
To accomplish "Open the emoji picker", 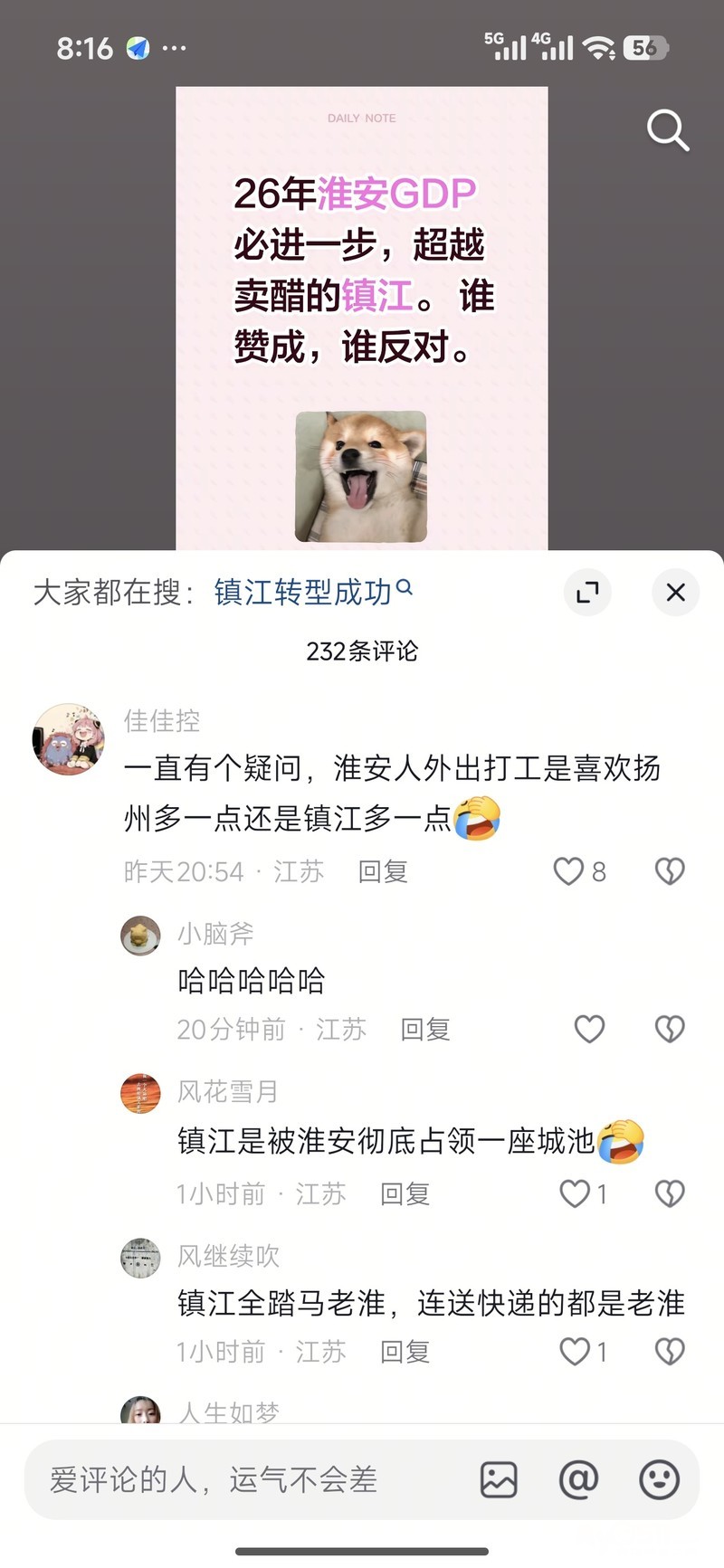I will click(x=659, y=1480).
